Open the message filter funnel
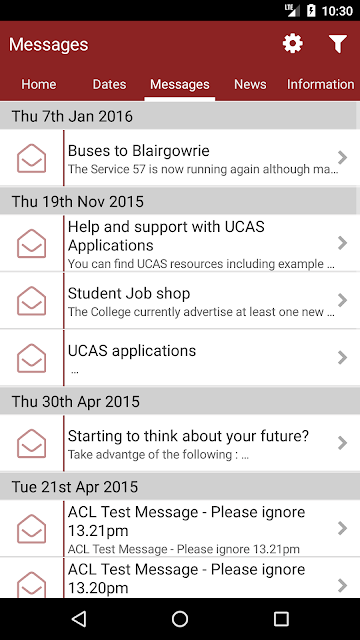The image size is (360, 640). pos(338,44)
